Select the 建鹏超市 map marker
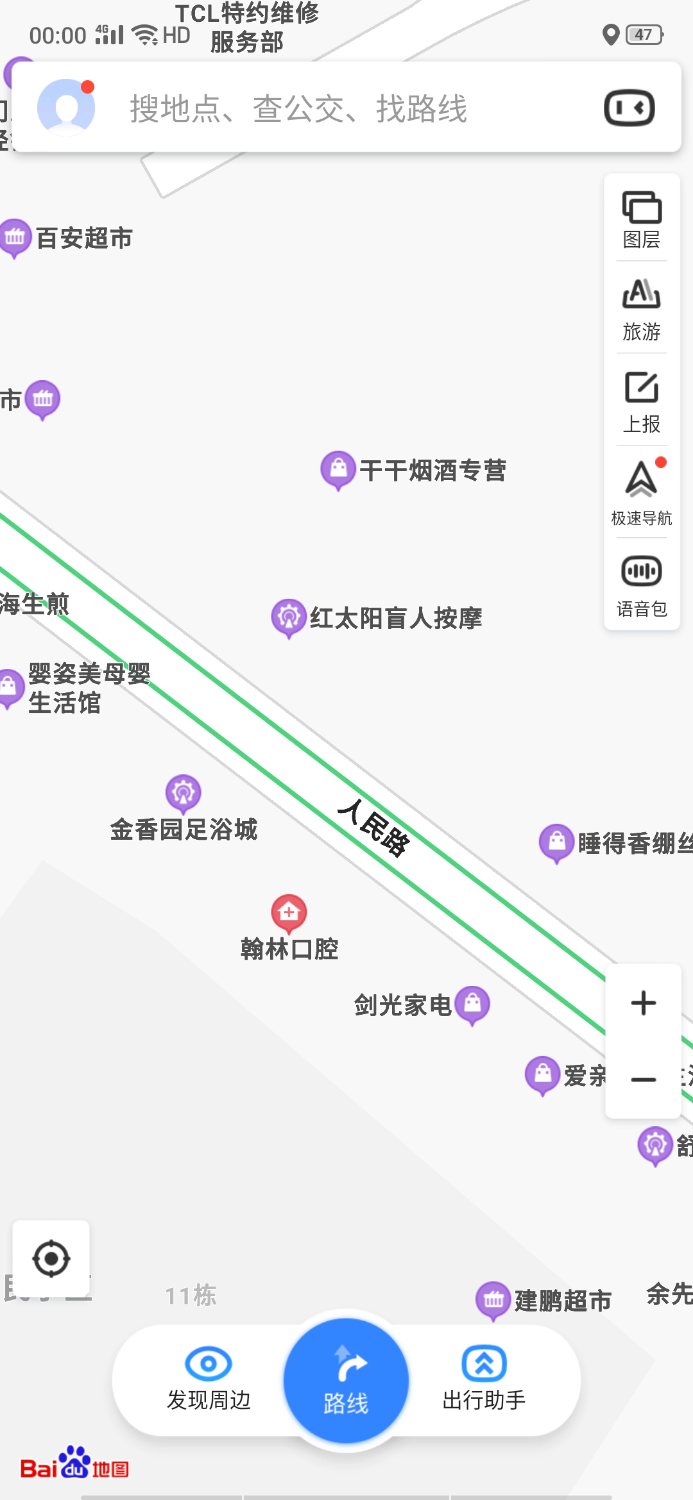This screenshot has height=1500, width=693. click(x=493, y=1299)
